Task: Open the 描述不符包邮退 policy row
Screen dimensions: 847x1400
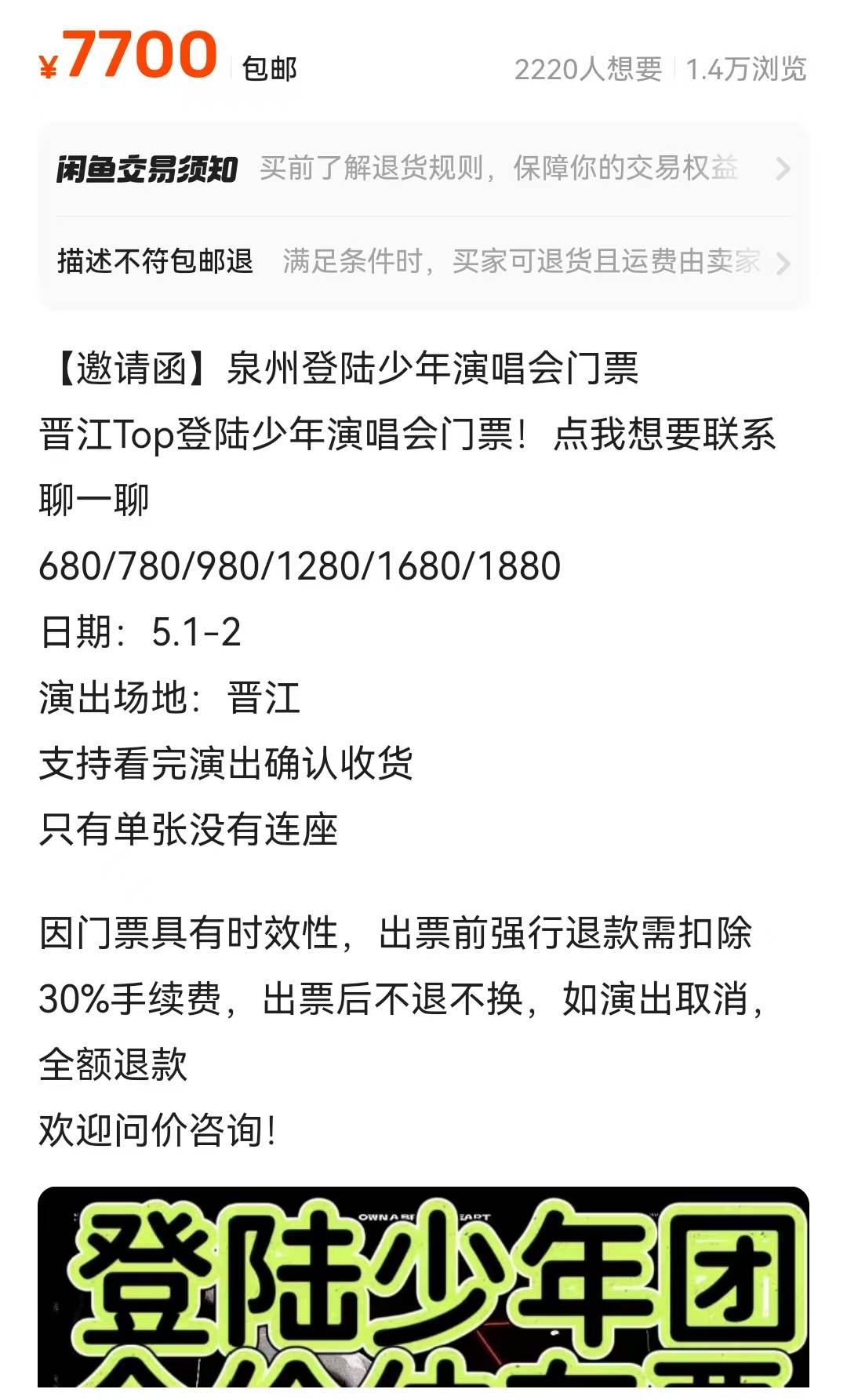Action: point(423,261)
